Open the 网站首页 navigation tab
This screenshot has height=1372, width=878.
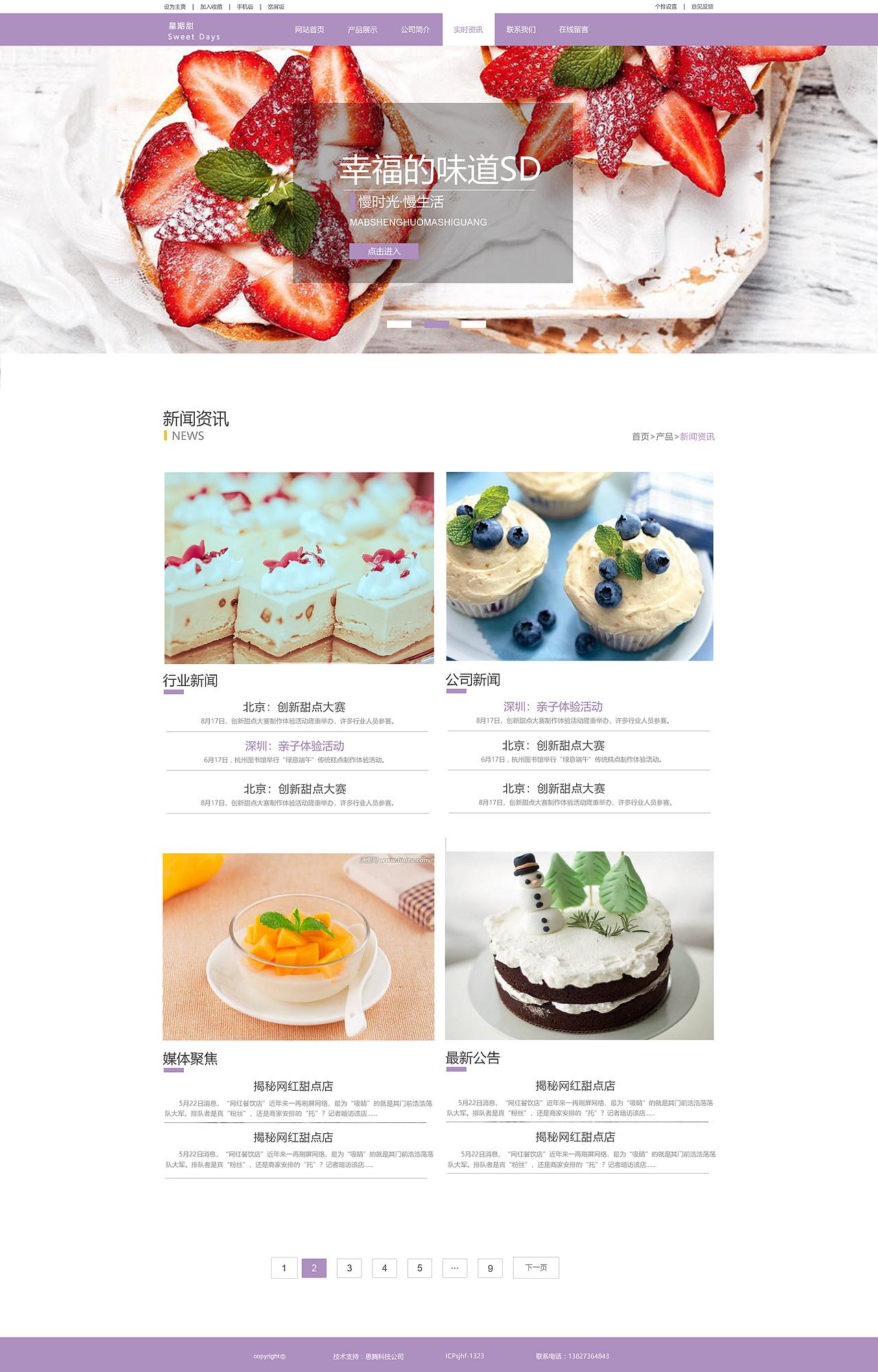point(309,29)
